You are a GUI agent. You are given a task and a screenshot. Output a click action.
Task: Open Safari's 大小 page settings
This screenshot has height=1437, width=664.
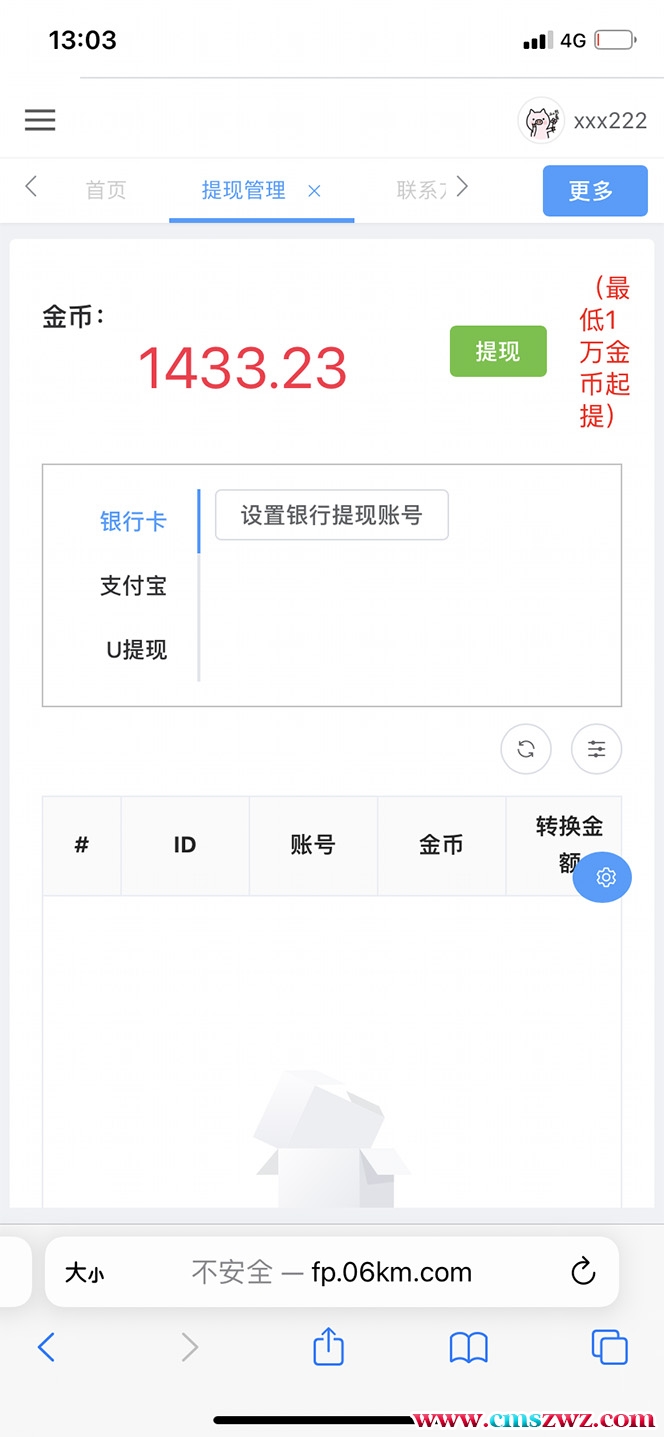coord(84,1273)
